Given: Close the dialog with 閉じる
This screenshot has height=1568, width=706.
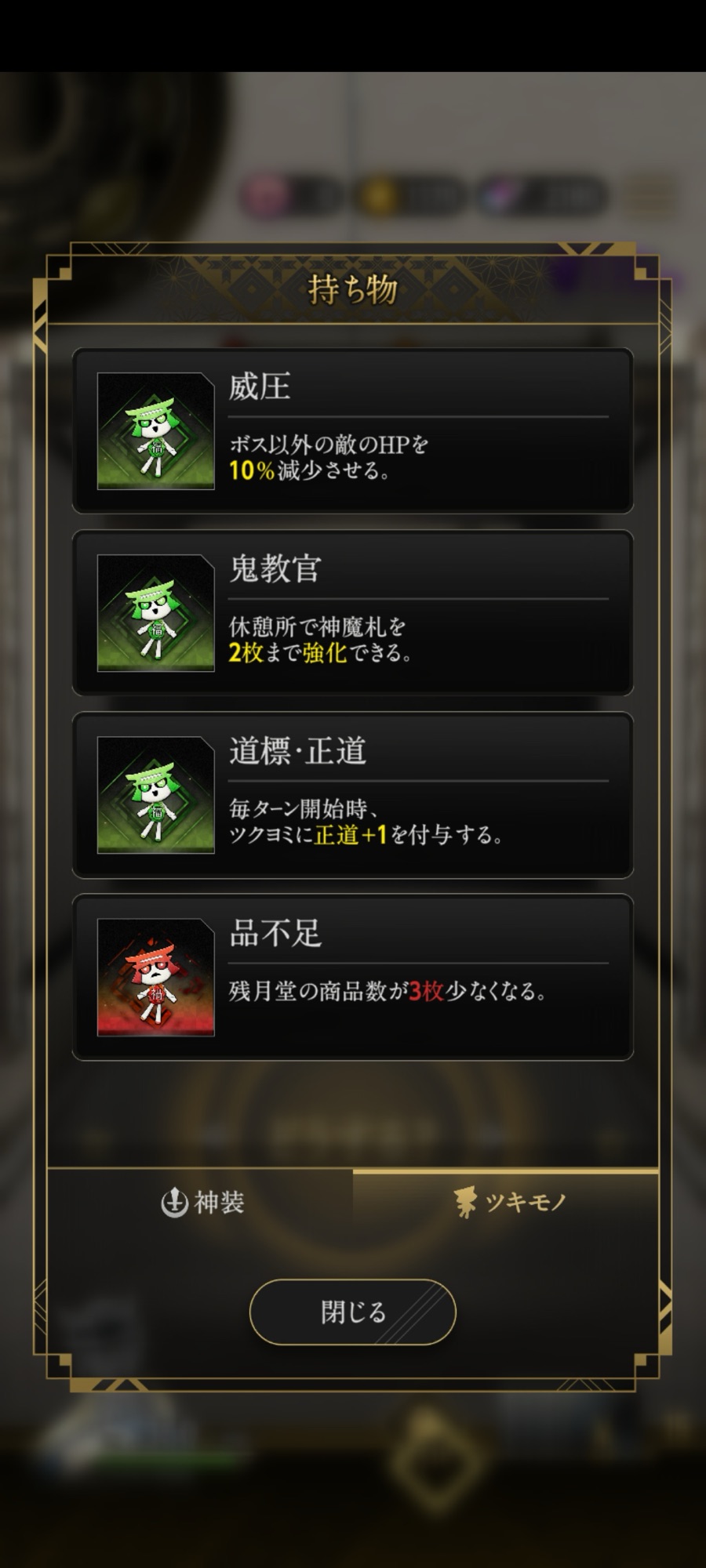Looking at the screenshot, I should tap(353, 1312).
